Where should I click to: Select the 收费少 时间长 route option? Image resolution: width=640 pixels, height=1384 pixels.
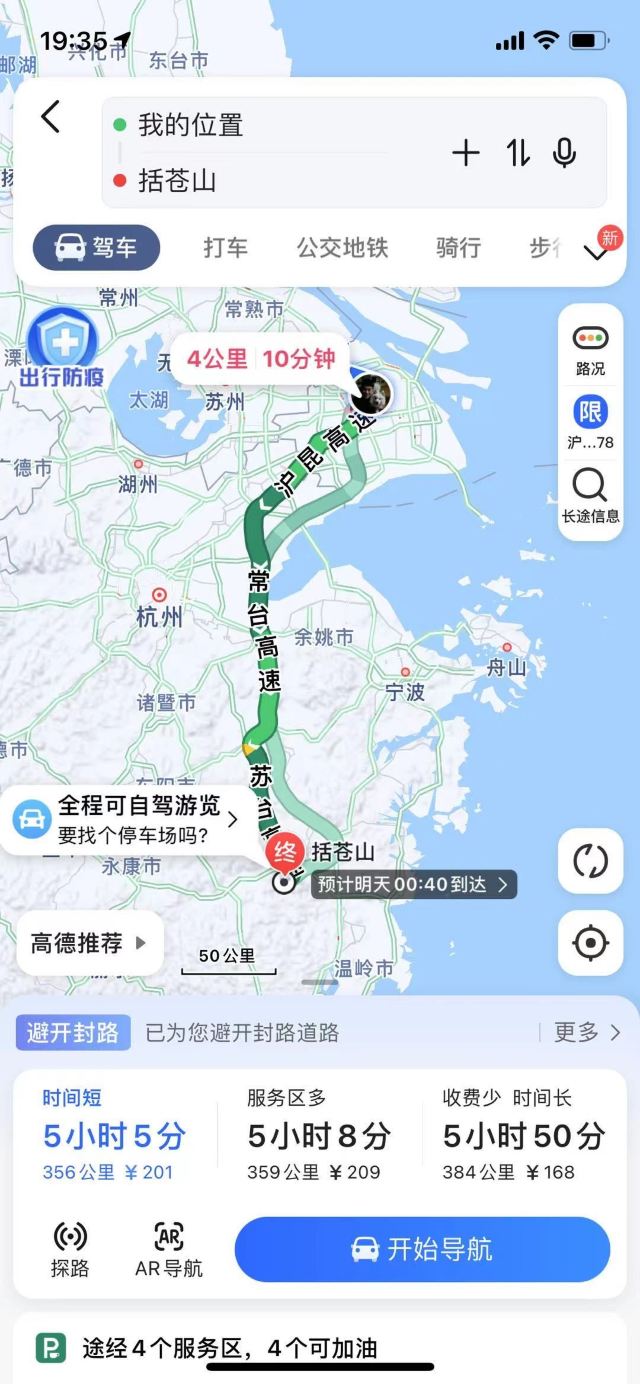point(523,1136)
